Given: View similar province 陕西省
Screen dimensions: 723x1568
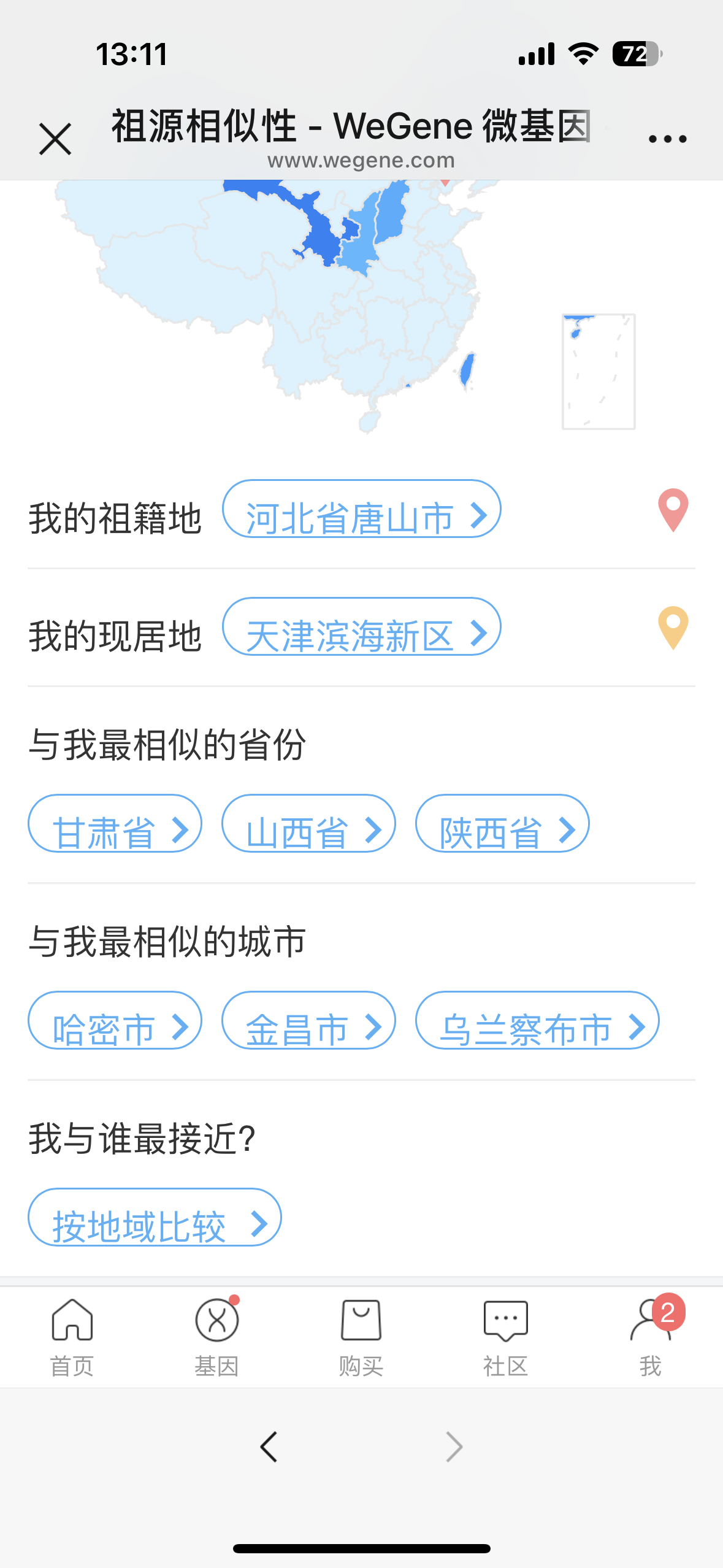Looking at the screenshot, I should point(502,824).
